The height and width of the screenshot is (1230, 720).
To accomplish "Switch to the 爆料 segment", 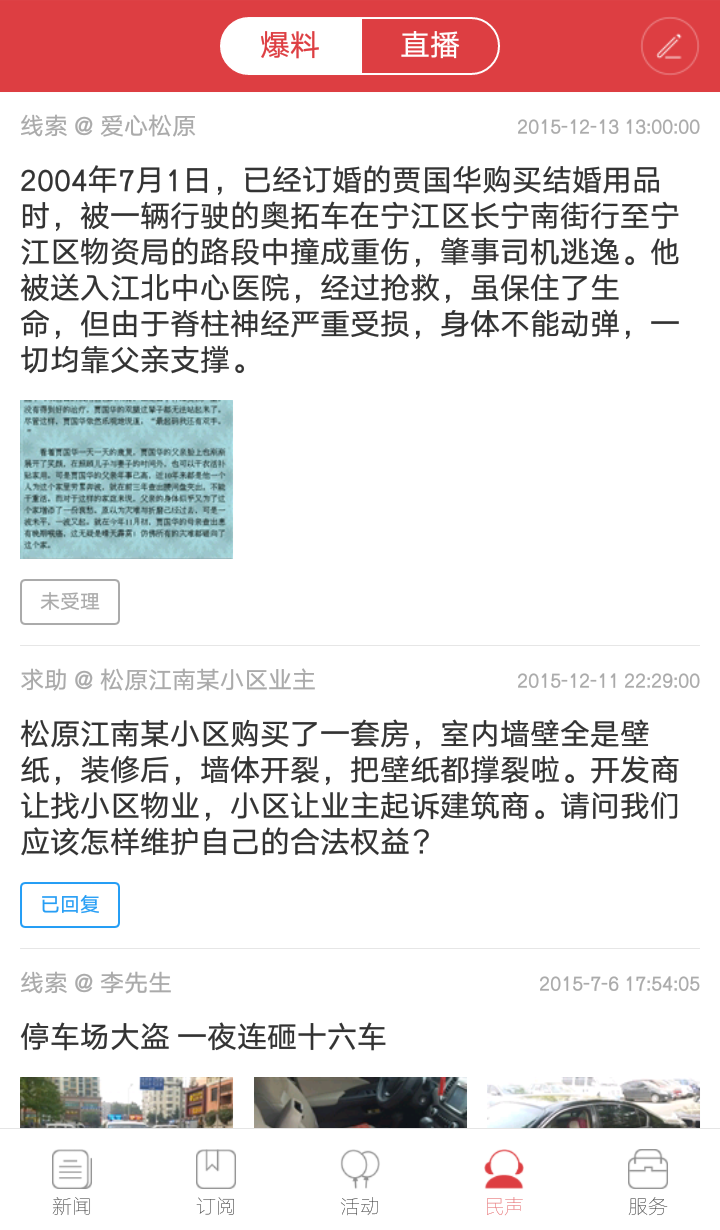I will pos(290,46).
